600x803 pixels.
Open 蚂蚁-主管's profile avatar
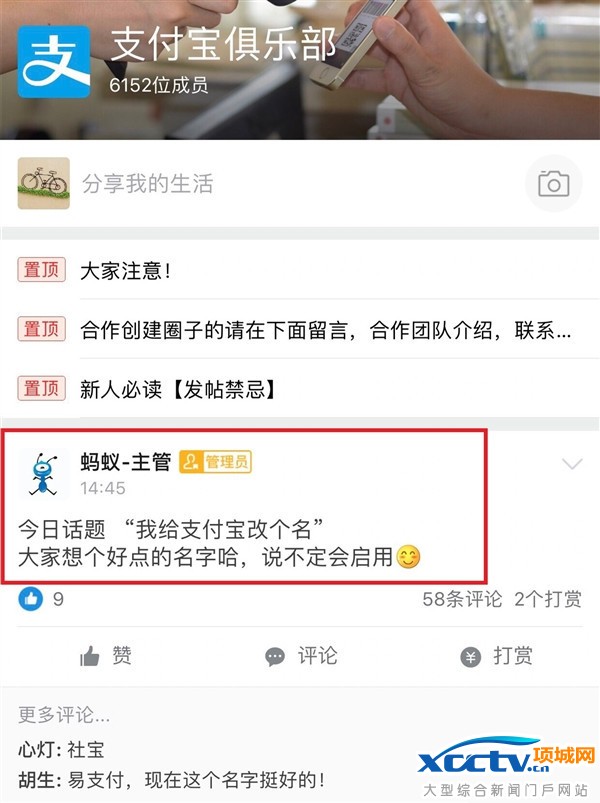43,473
